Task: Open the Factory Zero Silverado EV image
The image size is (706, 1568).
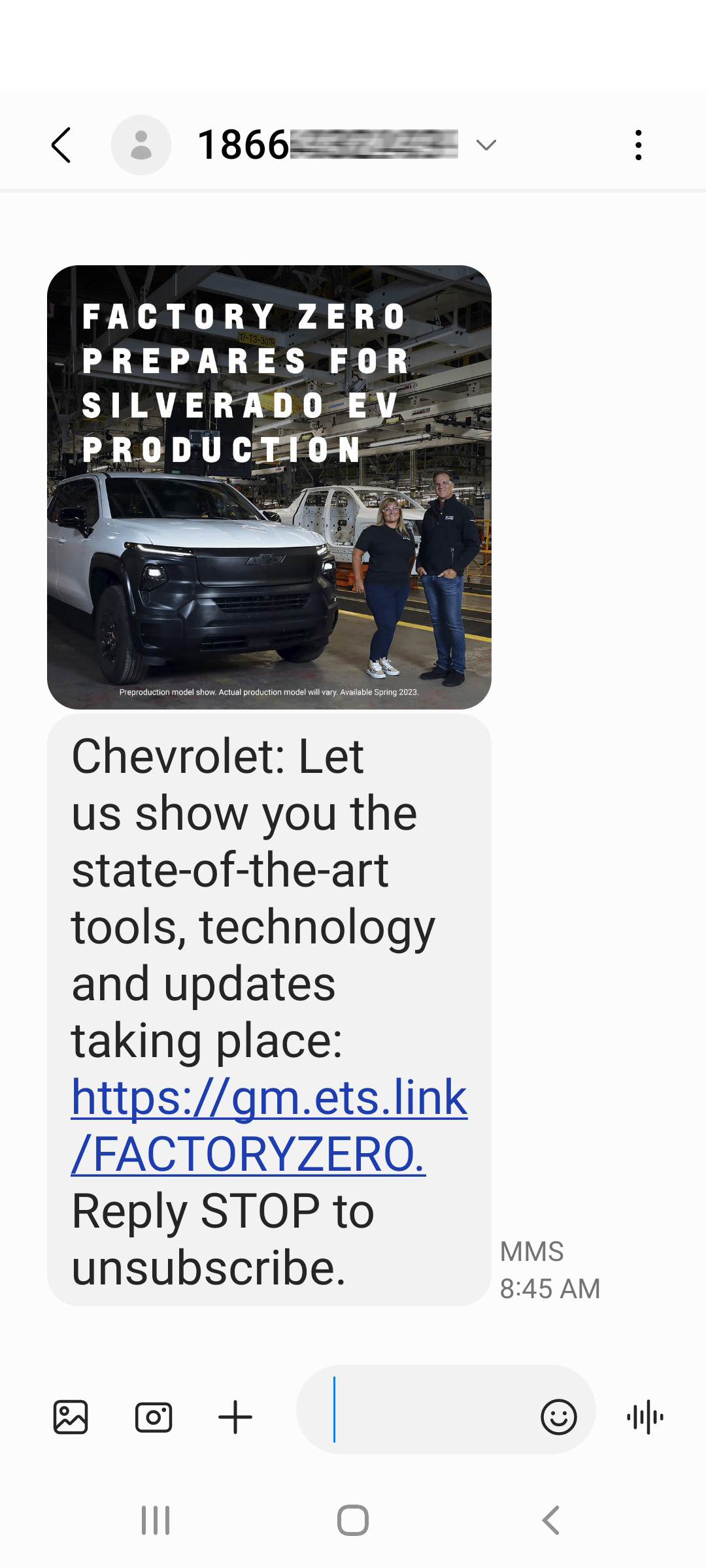Action: (269, 487)
